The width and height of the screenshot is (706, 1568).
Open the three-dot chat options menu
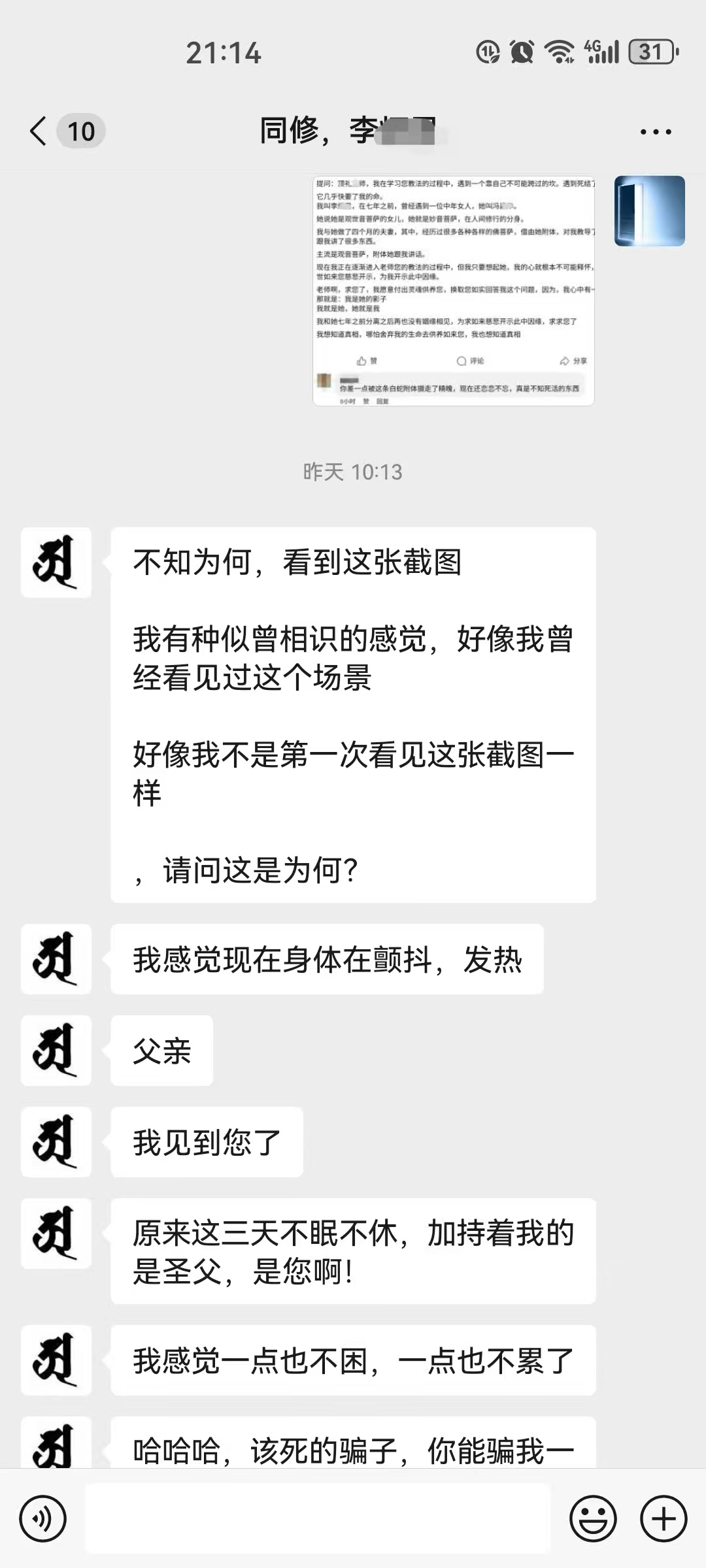tap(655, 131)
